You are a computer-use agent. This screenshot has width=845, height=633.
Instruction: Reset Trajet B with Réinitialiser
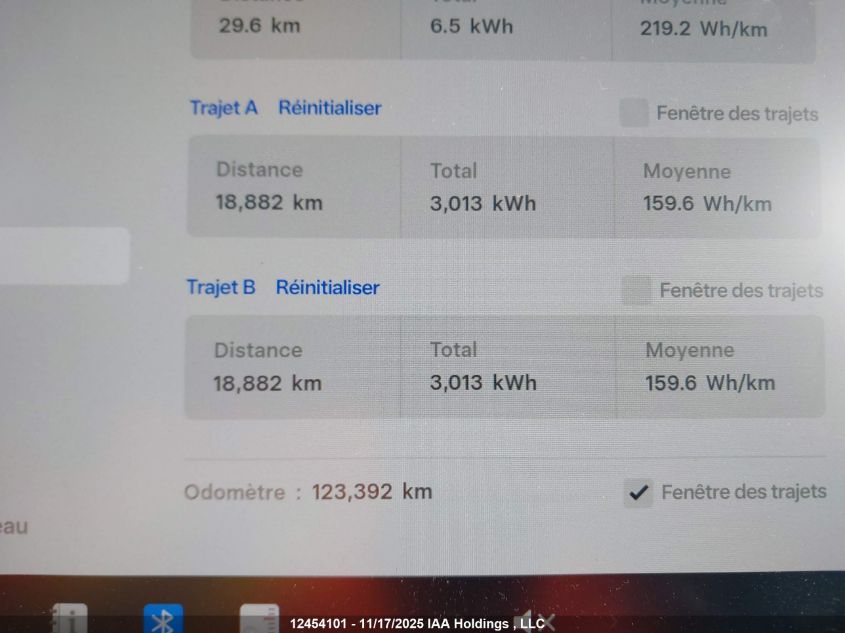(327, 288)
